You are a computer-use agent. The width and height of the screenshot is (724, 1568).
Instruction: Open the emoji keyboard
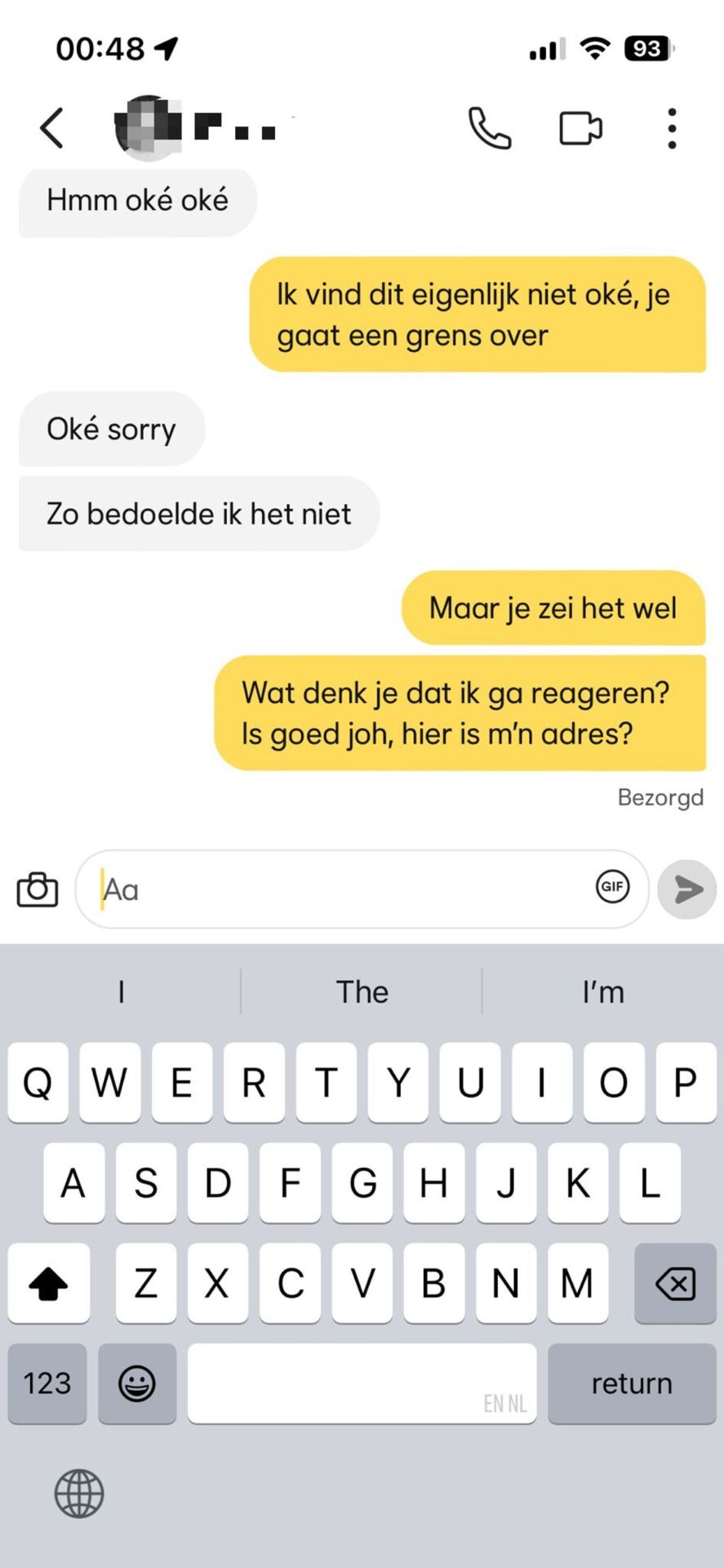pyautogui.click(x=137, y=1383)
